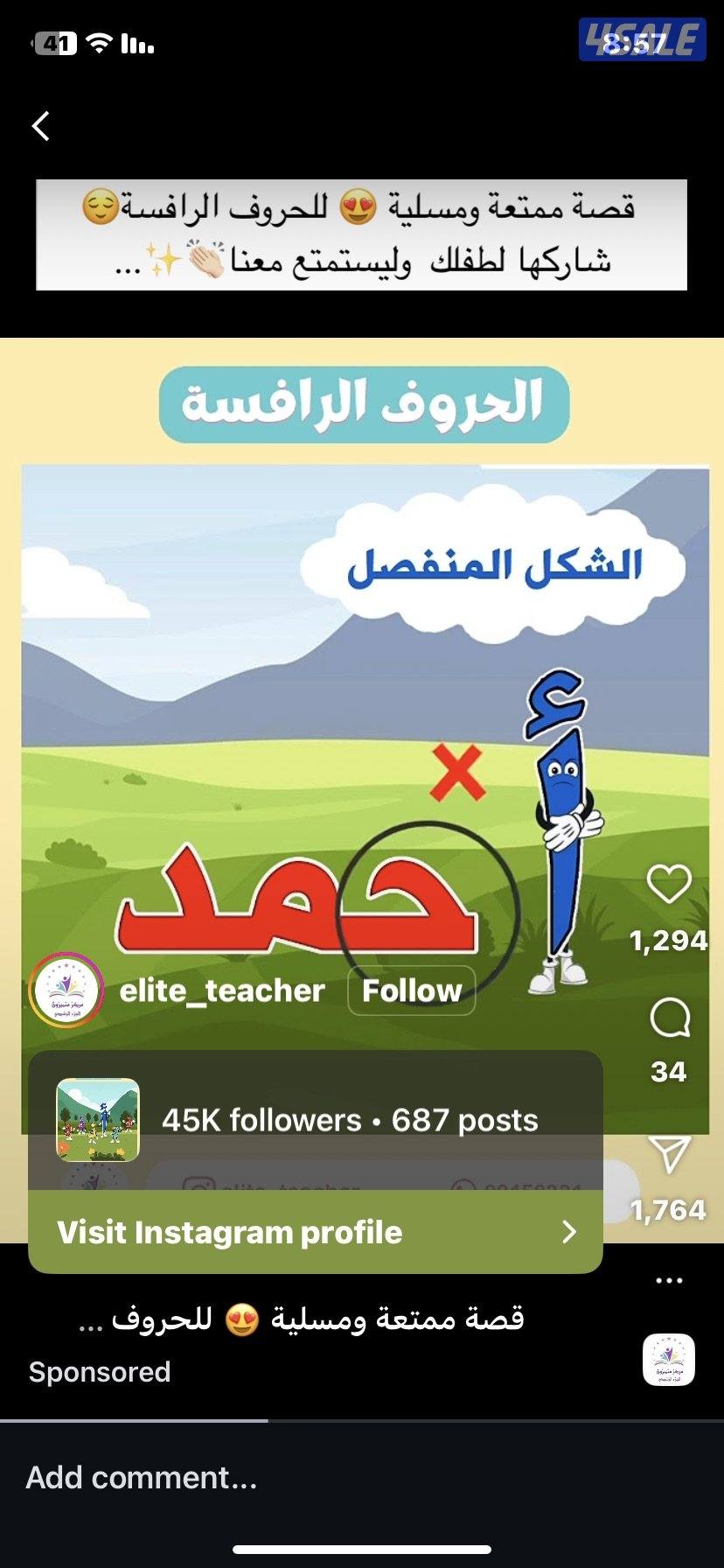The image size is (724, 1568).
Task: Tap the chevron on Visit Instagram profile
Action: click(569, 1231)
